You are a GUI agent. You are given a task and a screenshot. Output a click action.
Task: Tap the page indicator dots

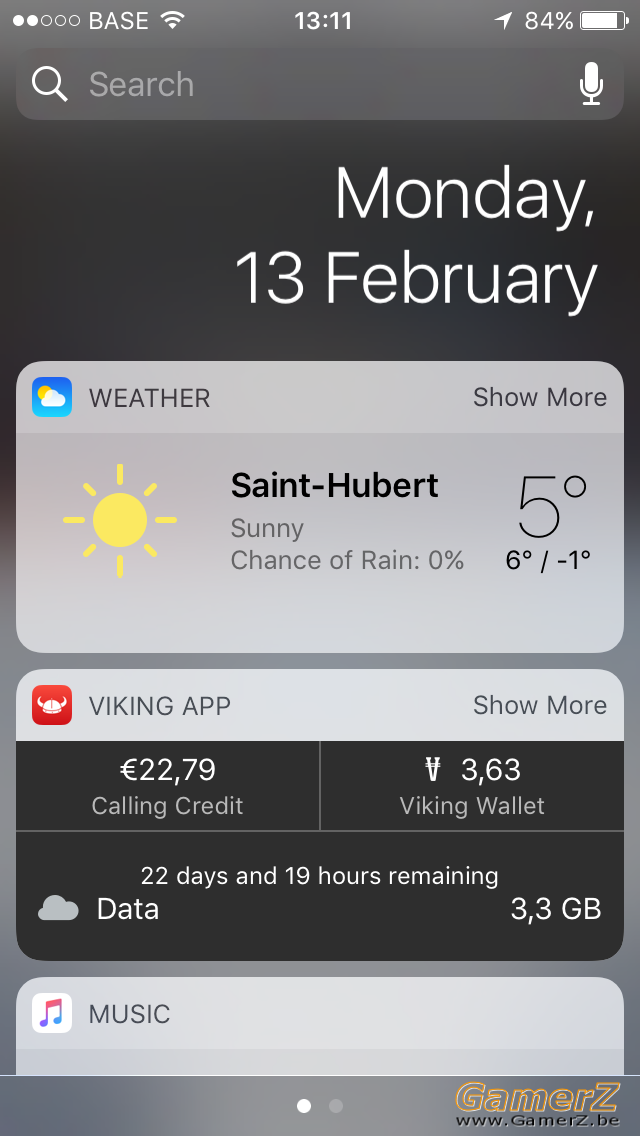(320, 1106)
